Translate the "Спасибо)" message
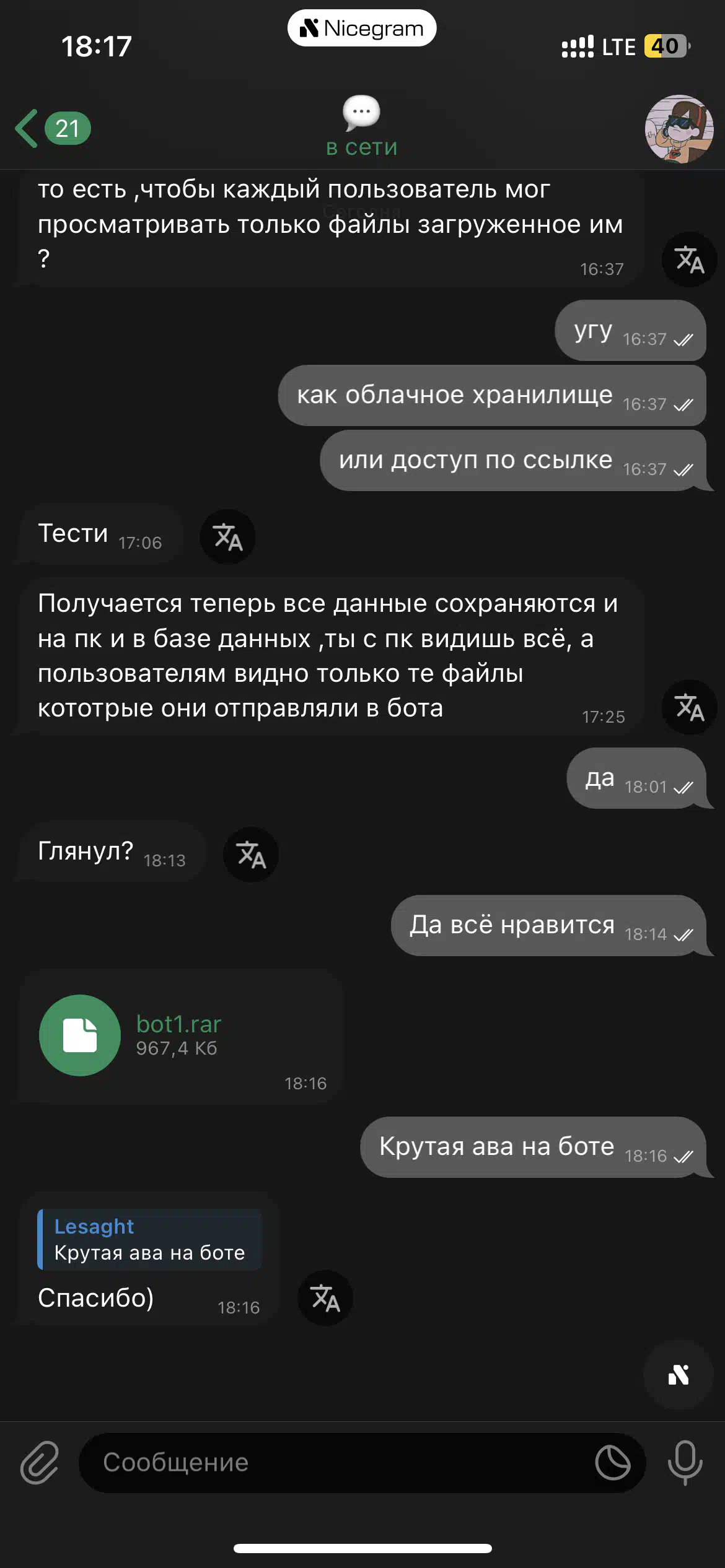The width and height of the screenshot is (725, 1568). pyautogui.click(x=325, y=1298)
